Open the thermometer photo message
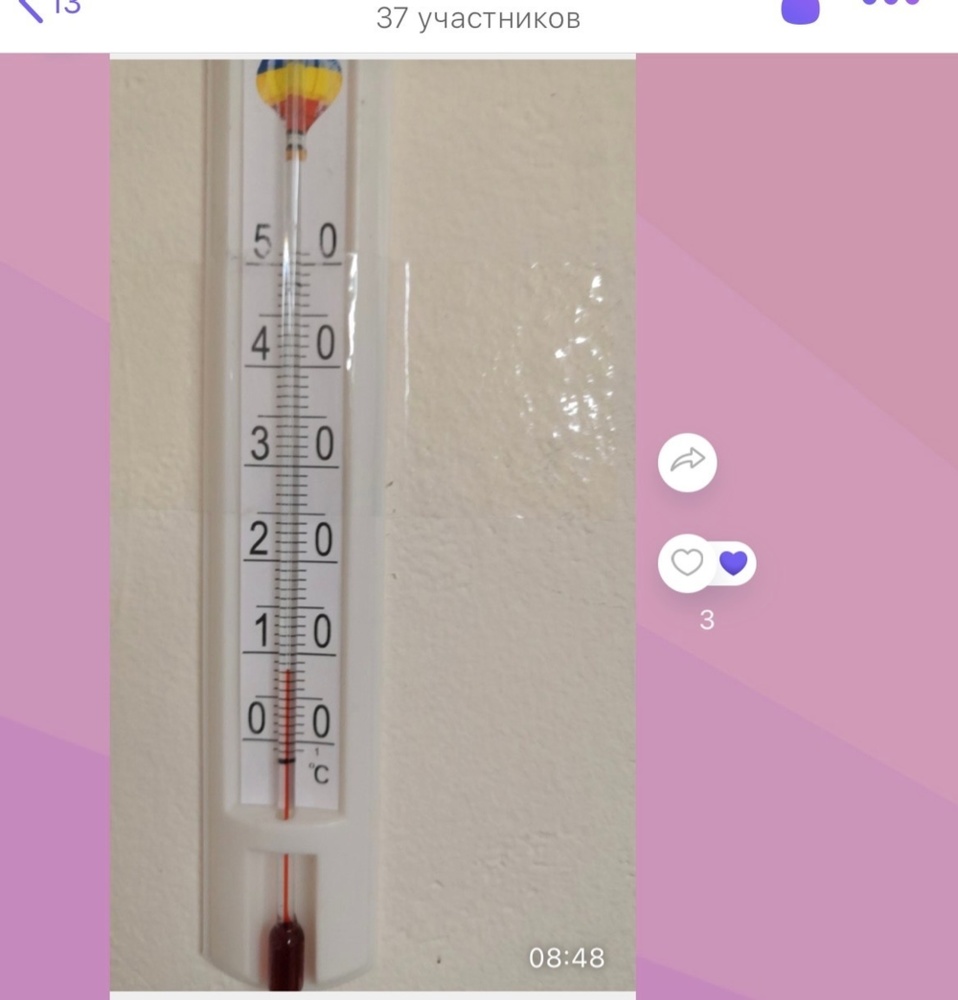This screenshot has width=958, height=1000. pos(372,520)
